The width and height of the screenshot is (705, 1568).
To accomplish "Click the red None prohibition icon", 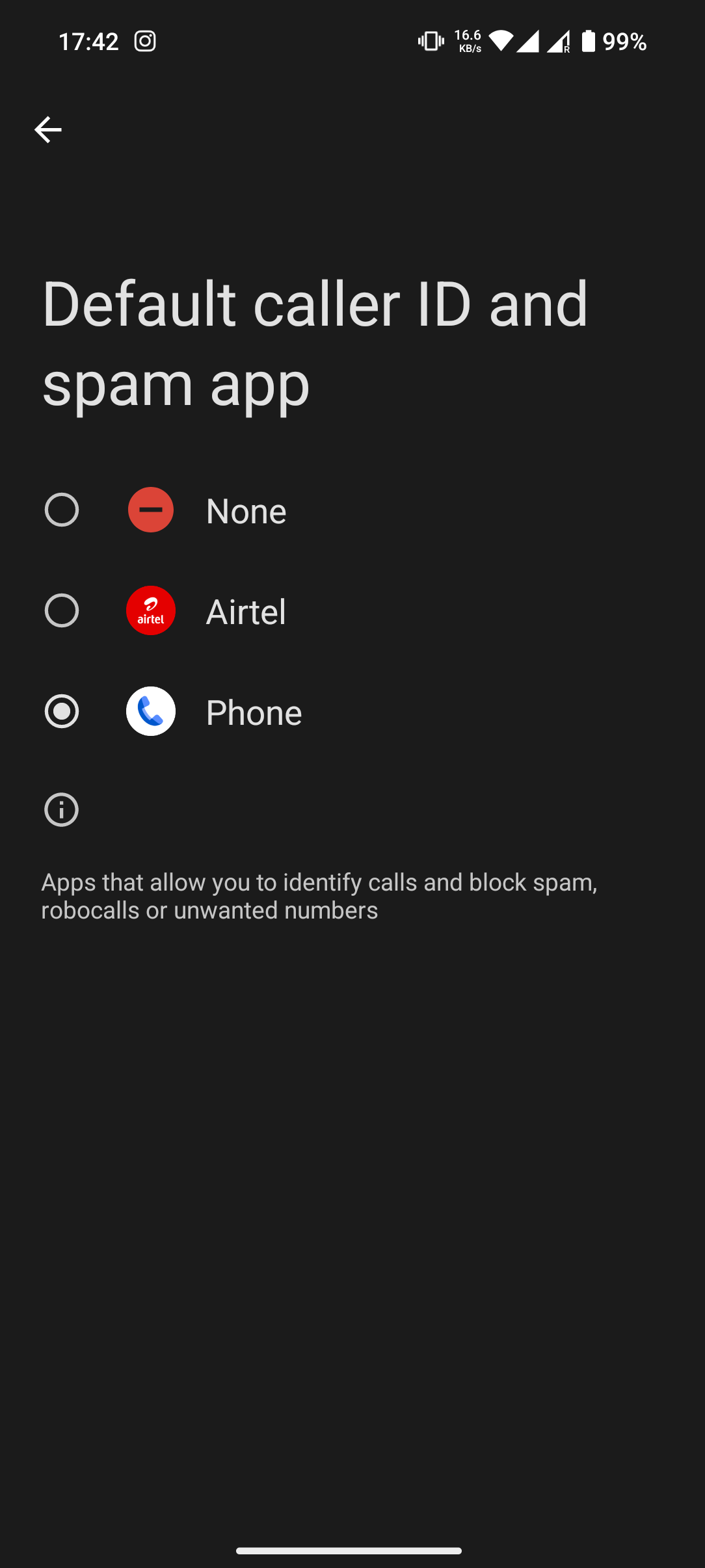I will (x=150, y=510).
